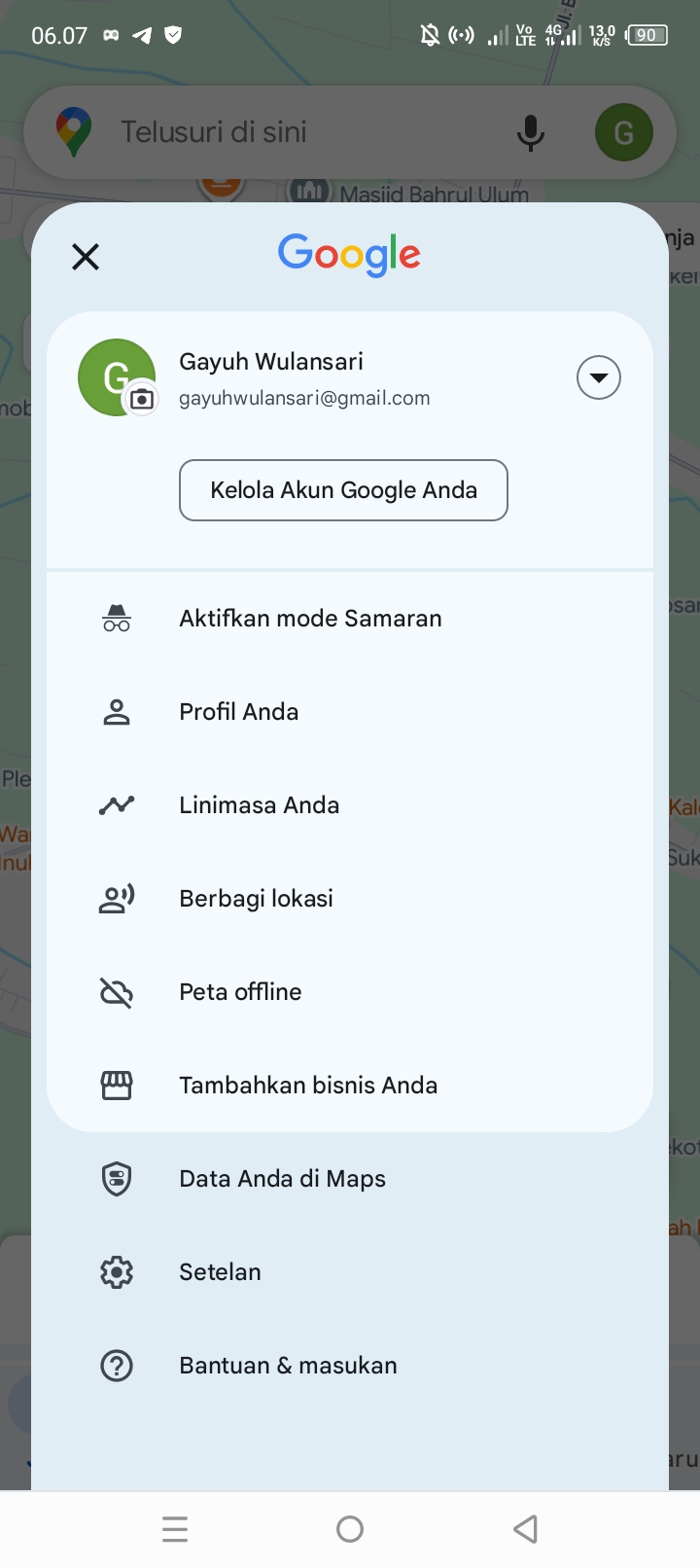Go to Peta offline

tap(240, 992)
